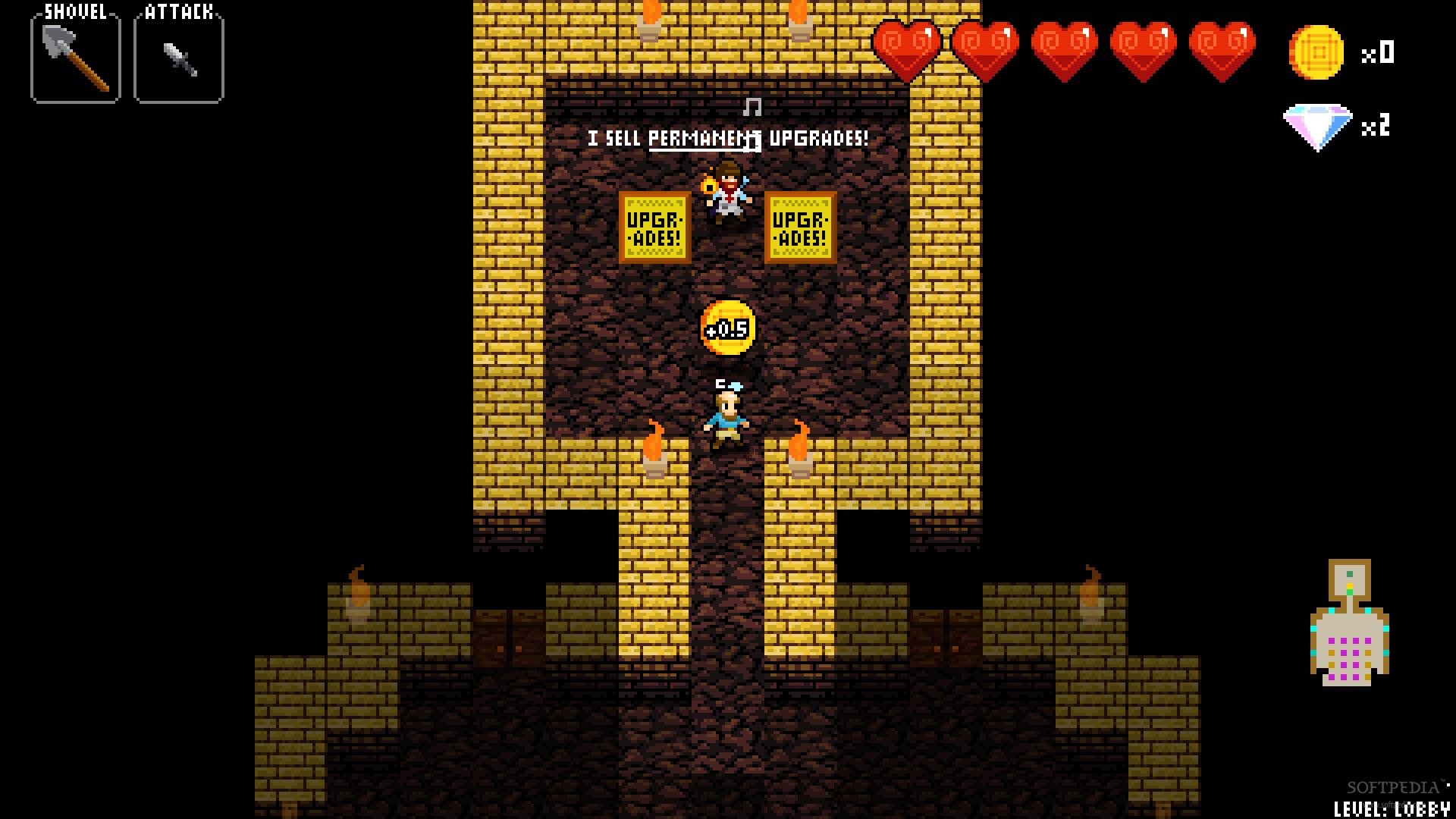Open the lobby minimap
Viewport: 1456px width, 819px height.
pos(1350,624)
